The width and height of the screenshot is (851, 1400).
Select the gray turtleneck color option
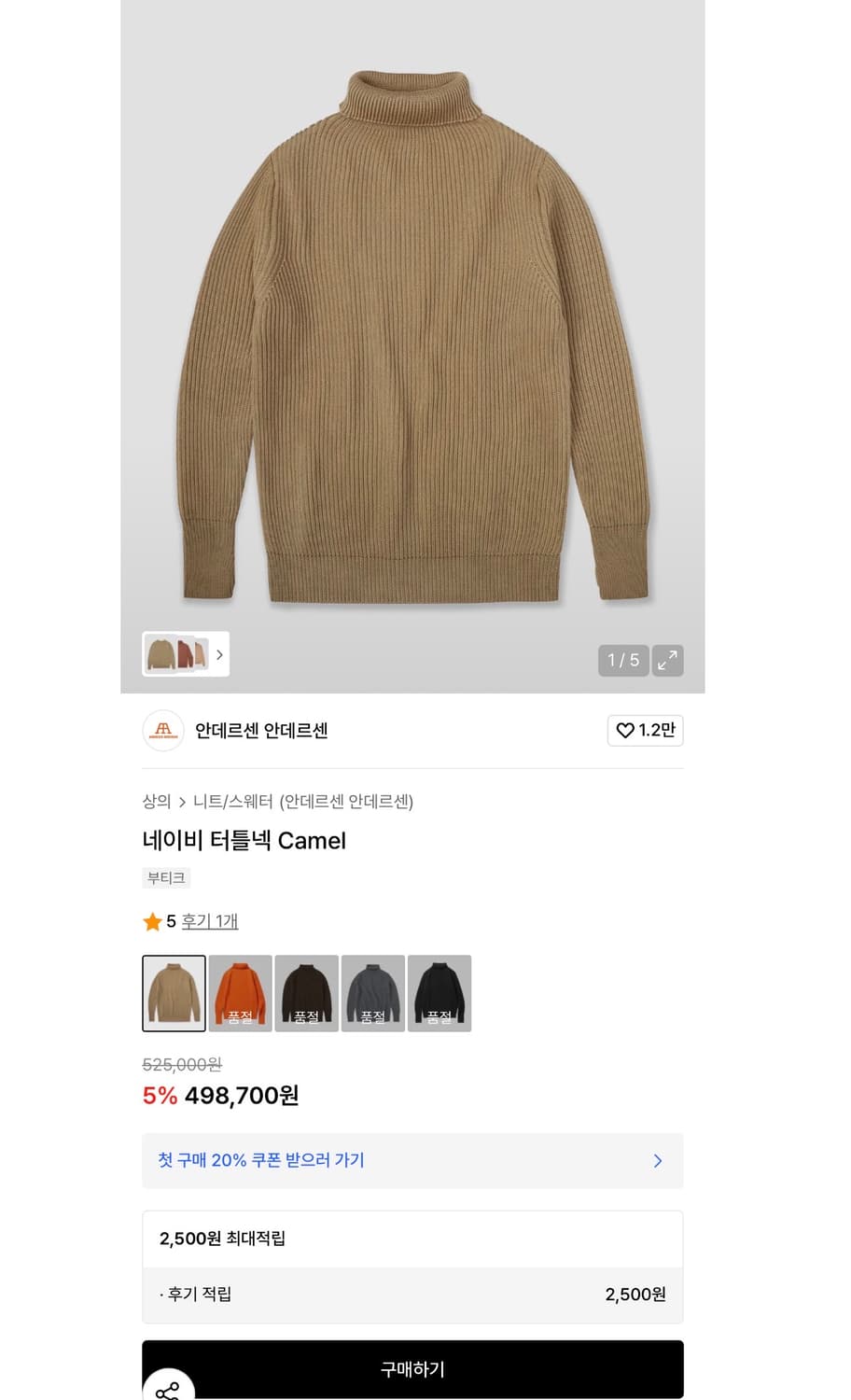(x=373, y=993)
